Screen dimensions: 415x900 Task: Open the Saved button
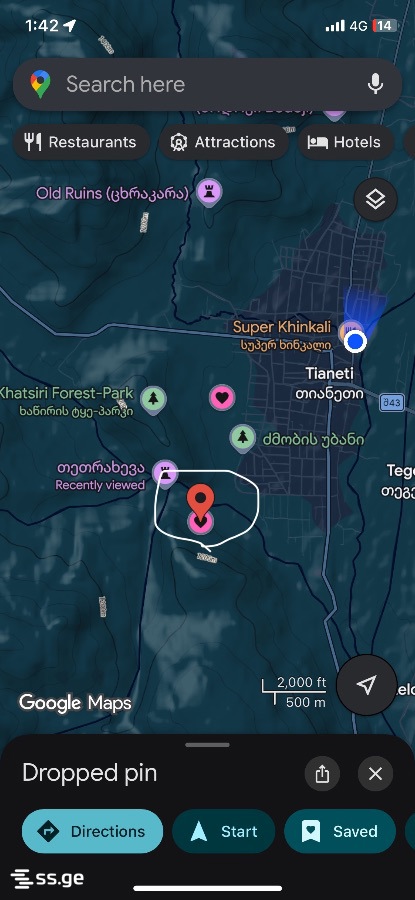(x=340, y=831)
